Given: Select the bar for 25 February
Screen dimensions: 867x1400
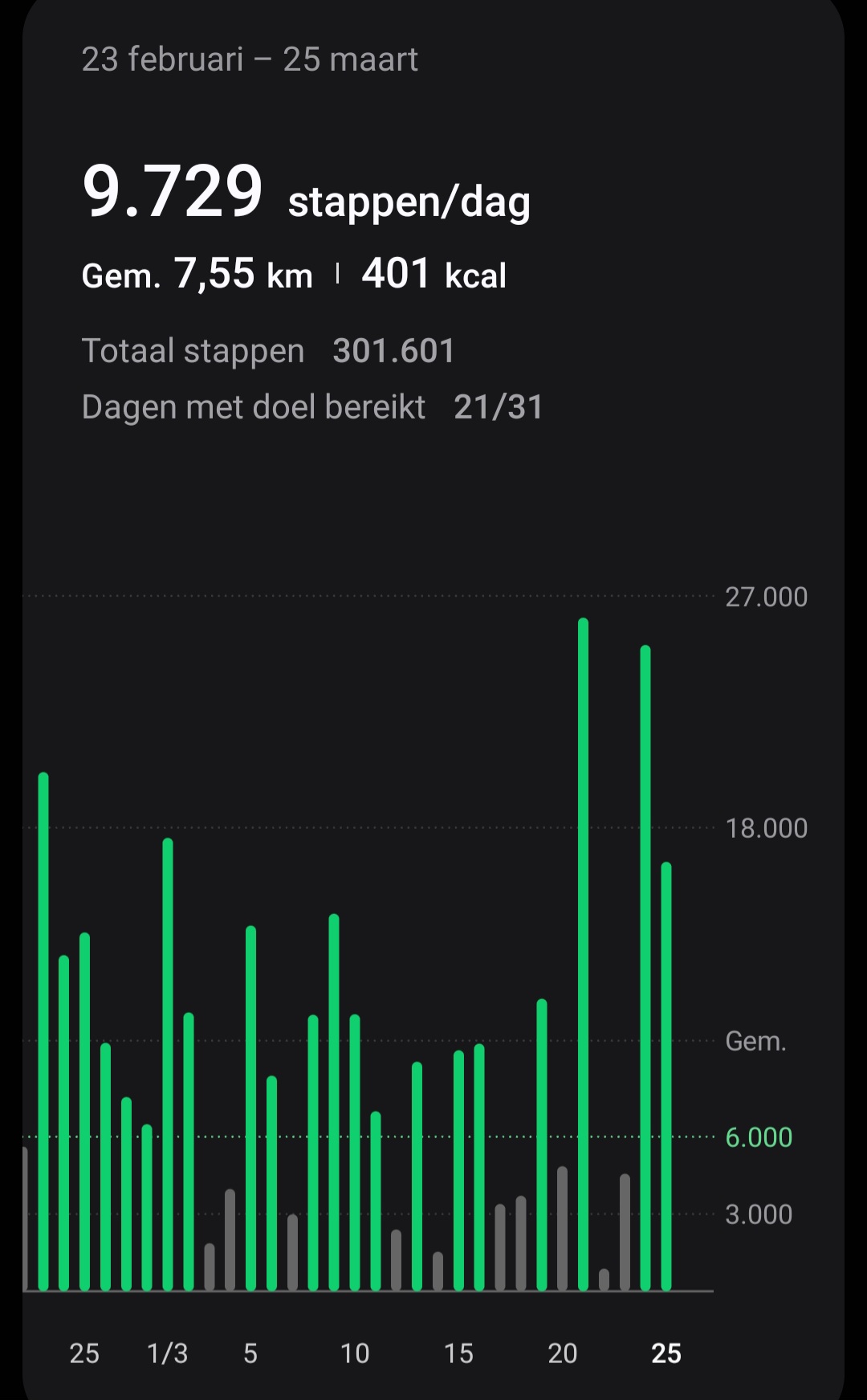Looking at the screenshot, I should [84, 1112].
